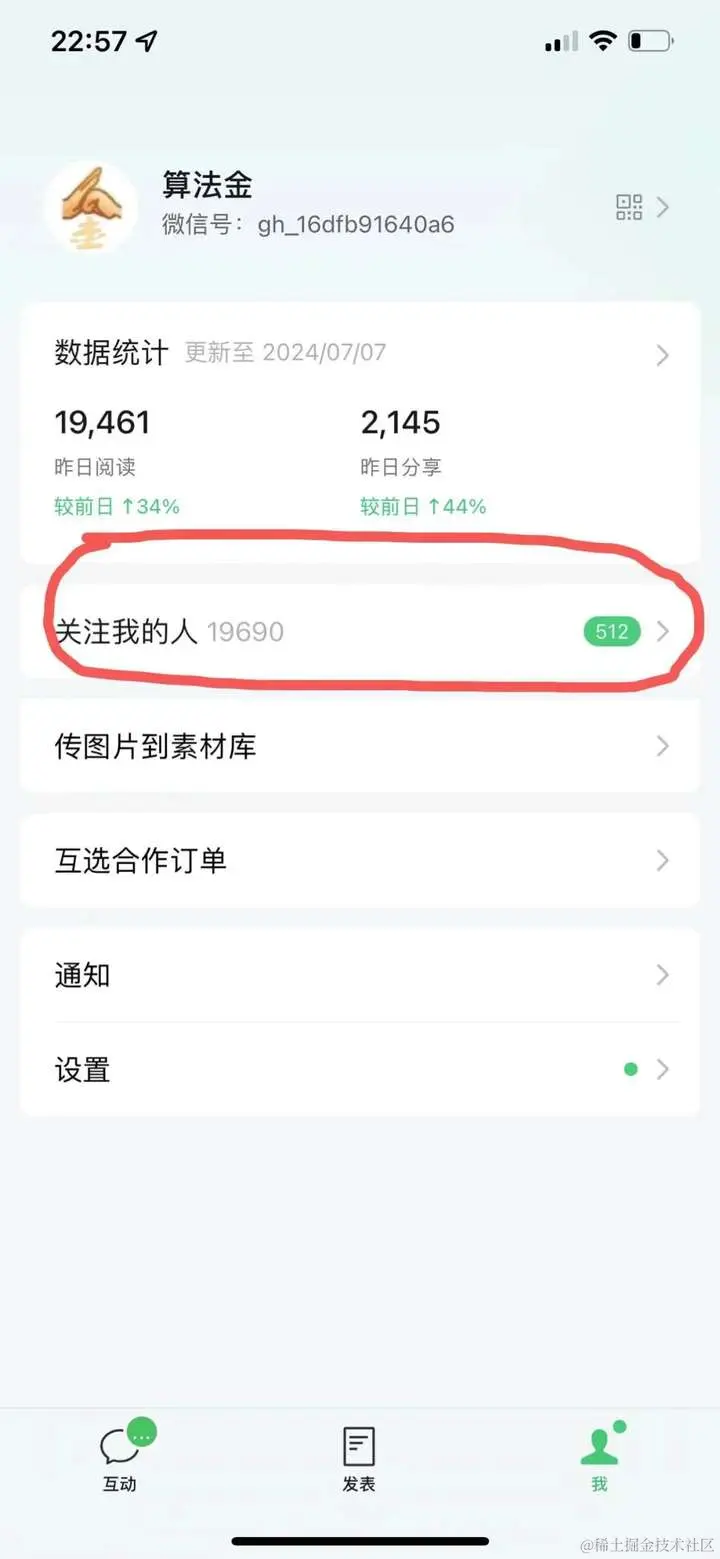Open the 关注我的人 followers list
The height and width of the screenshot is (1559, 720).
tap(360, 631)
